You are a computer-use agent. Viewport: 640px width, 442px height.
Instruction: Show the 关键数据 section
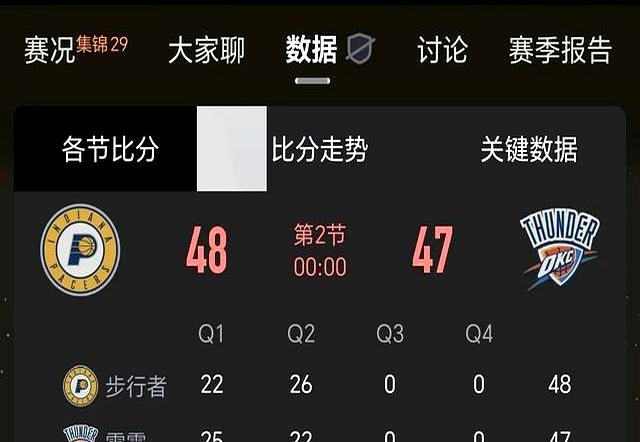pos(528,150)
